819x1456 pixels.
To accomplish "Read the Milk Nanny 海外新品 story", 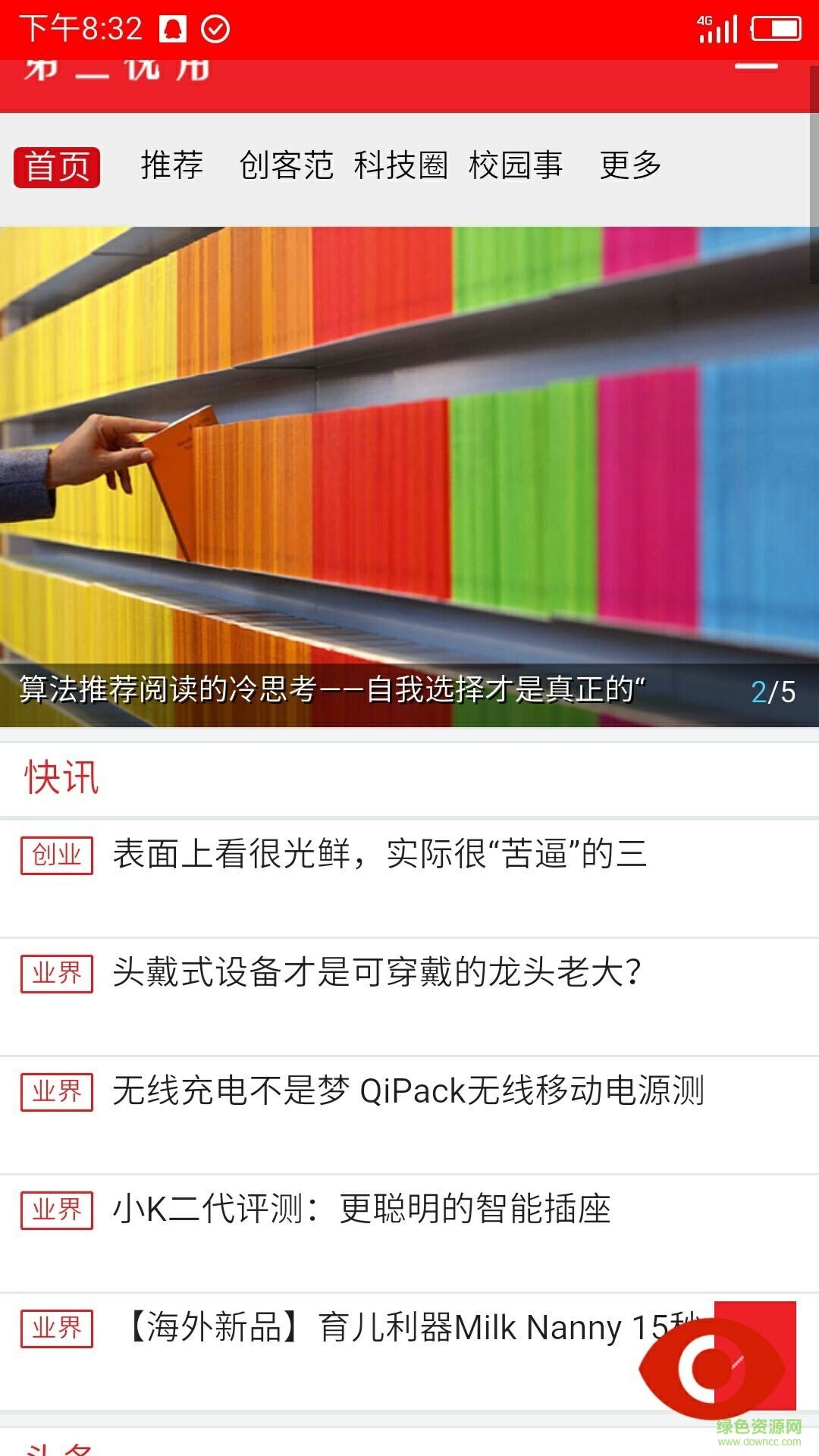I will click(379, 1329).
